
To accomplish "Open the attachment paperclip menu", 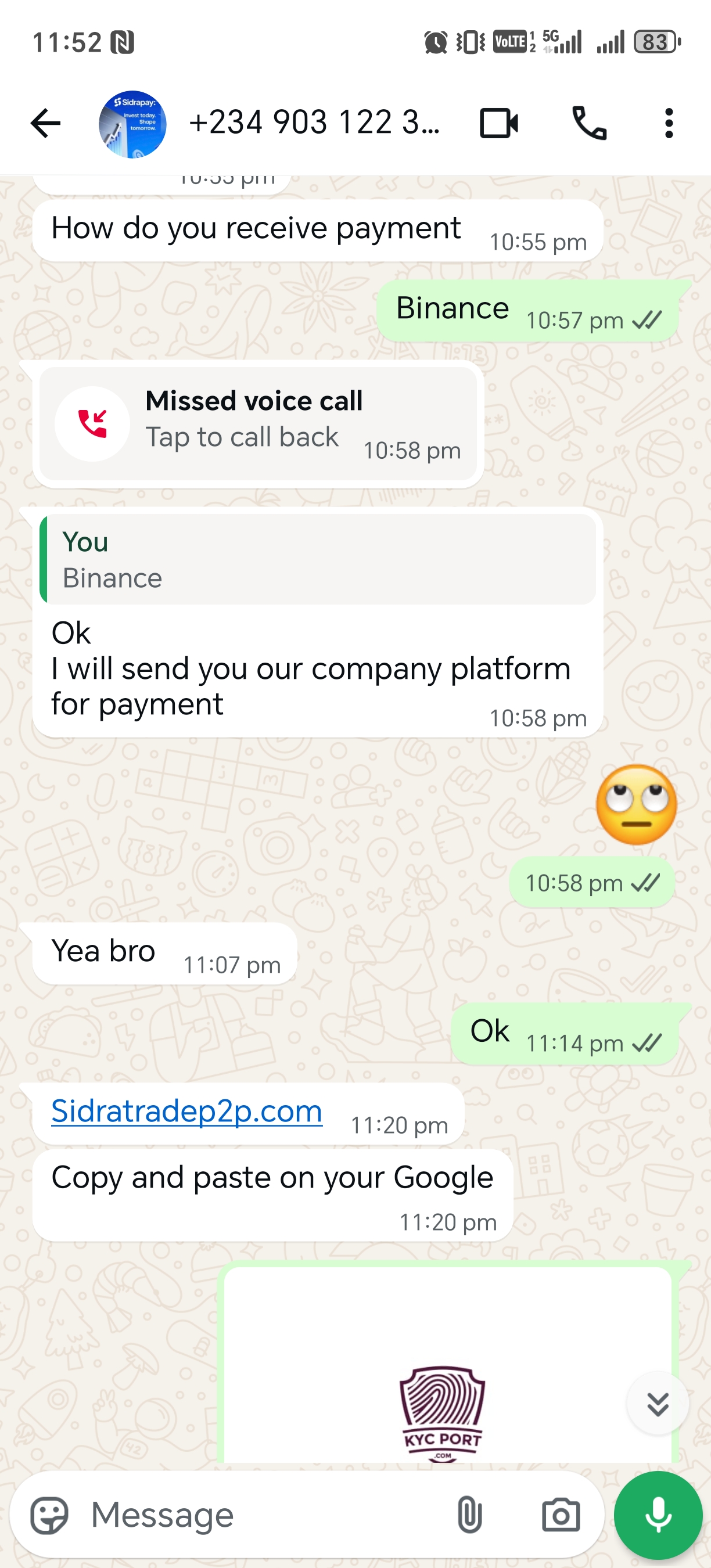I will pyautogui.click(x=469, y=1515).
